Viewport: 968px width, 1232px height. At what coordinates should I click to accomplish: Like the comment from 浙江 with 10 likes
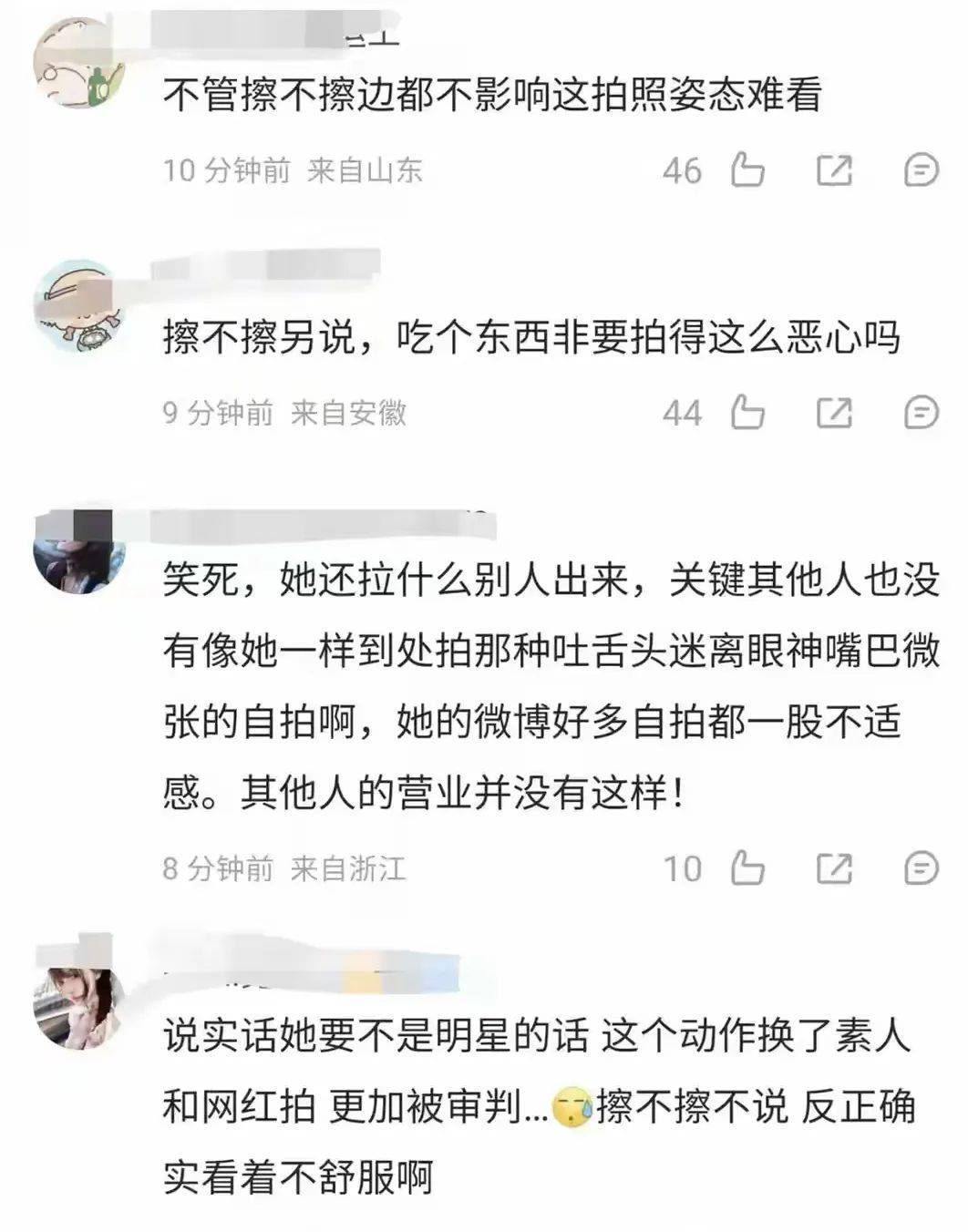click(747, 868)
